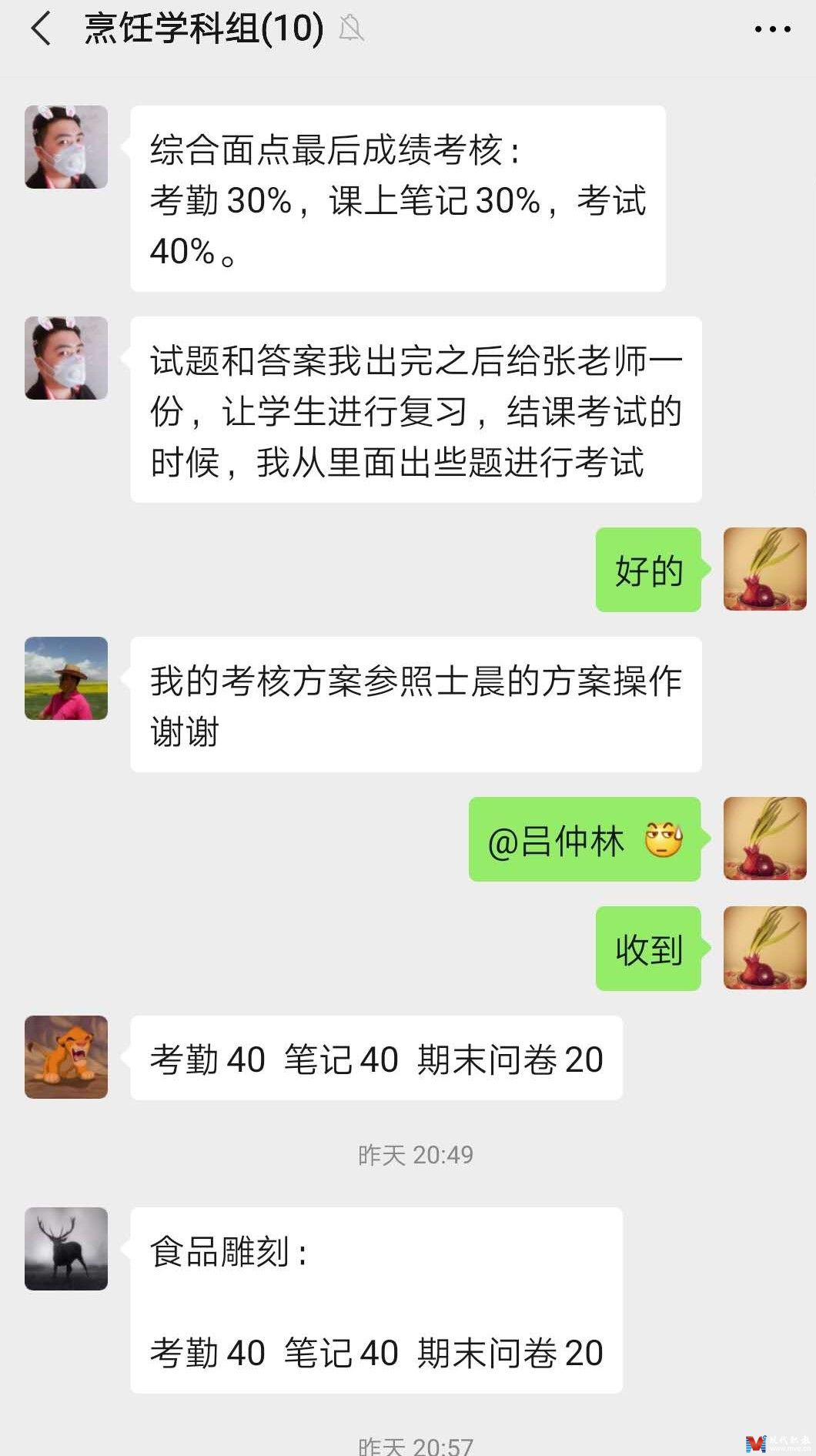Tap own avatar beside 好的 message
Screen dimensions: 816x1456
tap(764, 569)
